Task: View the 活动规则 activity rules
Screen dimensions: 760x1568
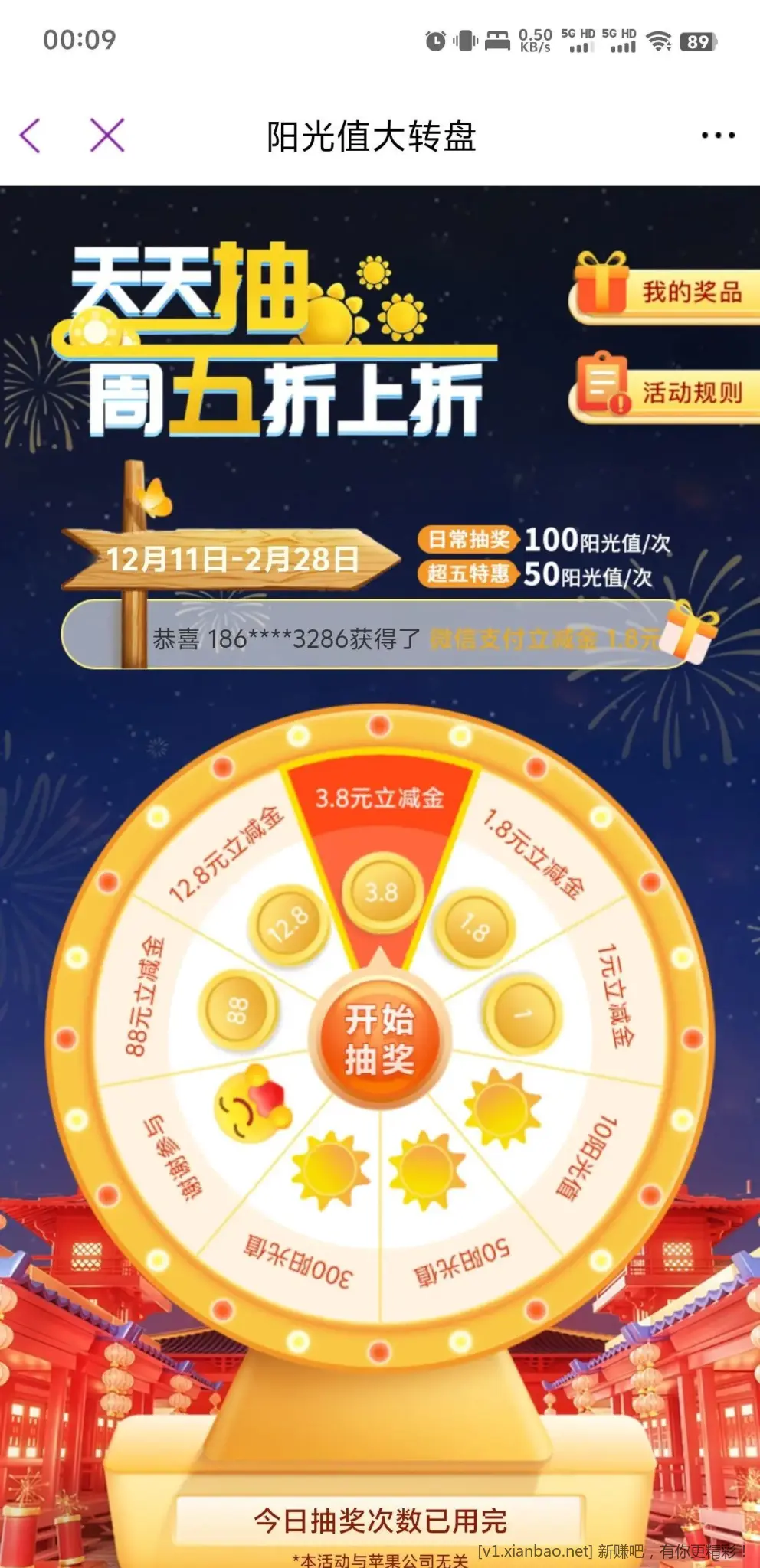Action: [x=665, y=391]
